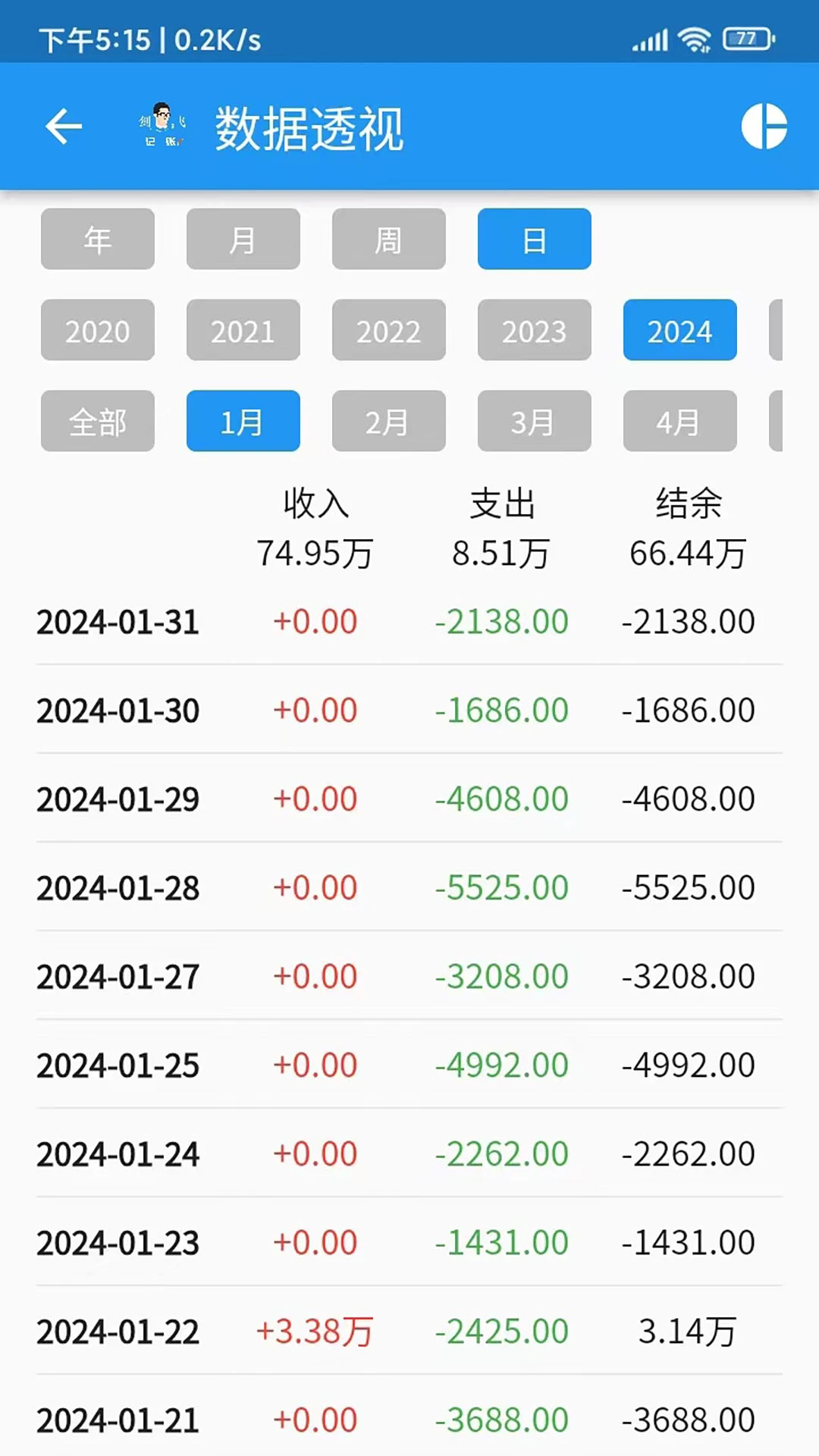Navigate back using the arrow icon
Image resolution: width=819 pixels, height=1456 pixels.
tap(64, 127)
